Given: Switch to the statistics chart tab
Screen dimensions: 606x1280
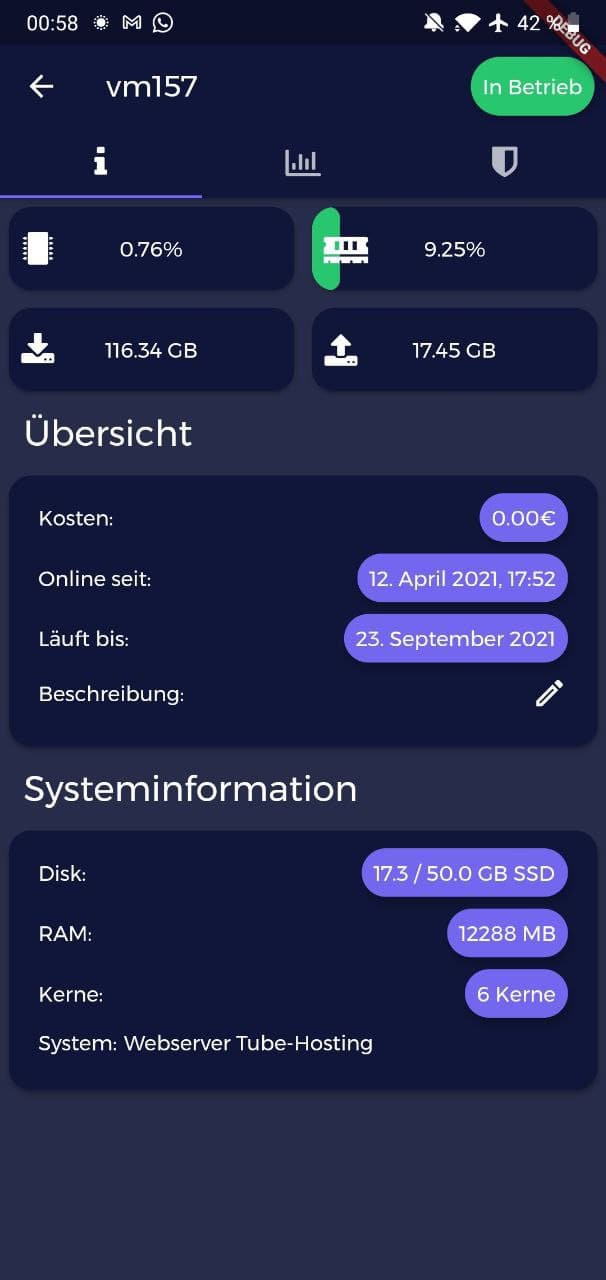Looking at the screenshot, I should [302, 162].
